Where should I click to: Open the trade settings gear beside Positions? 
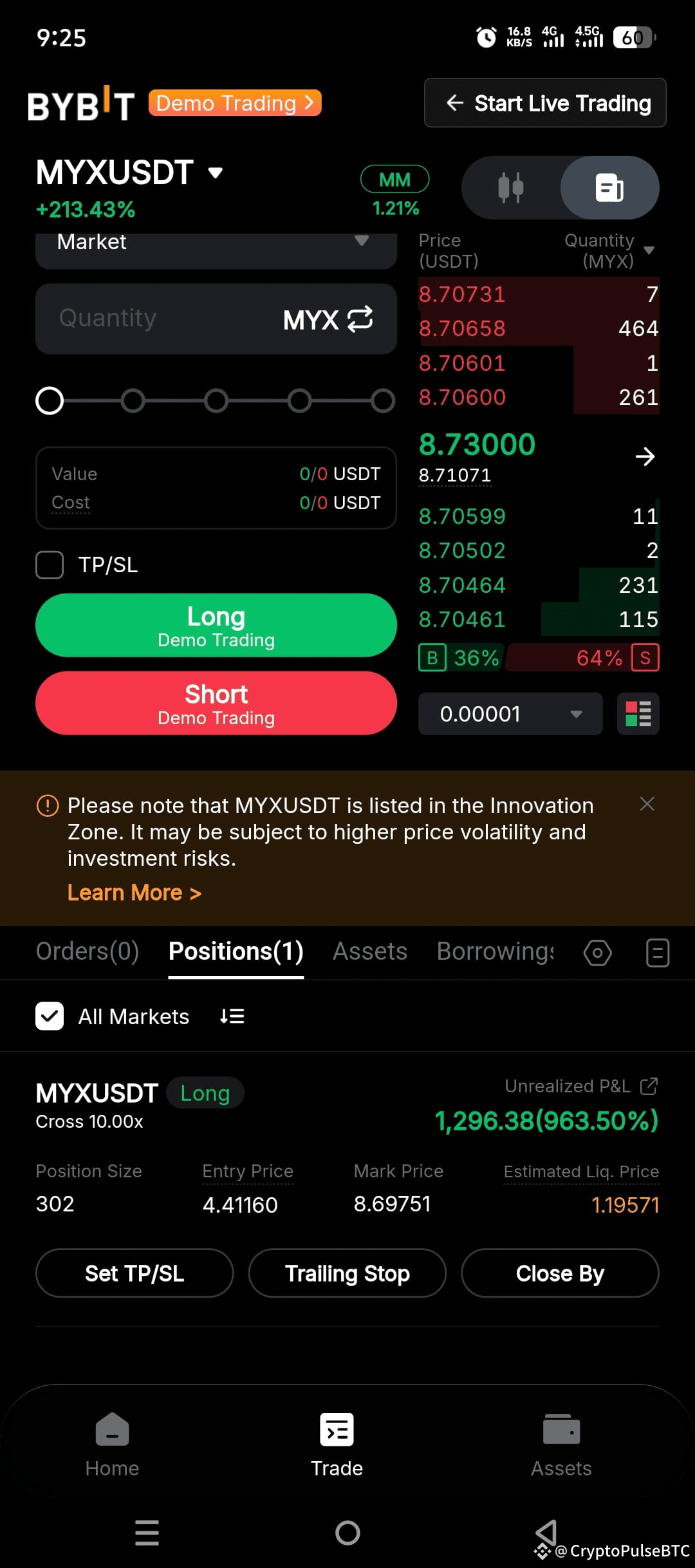point(597,953)
